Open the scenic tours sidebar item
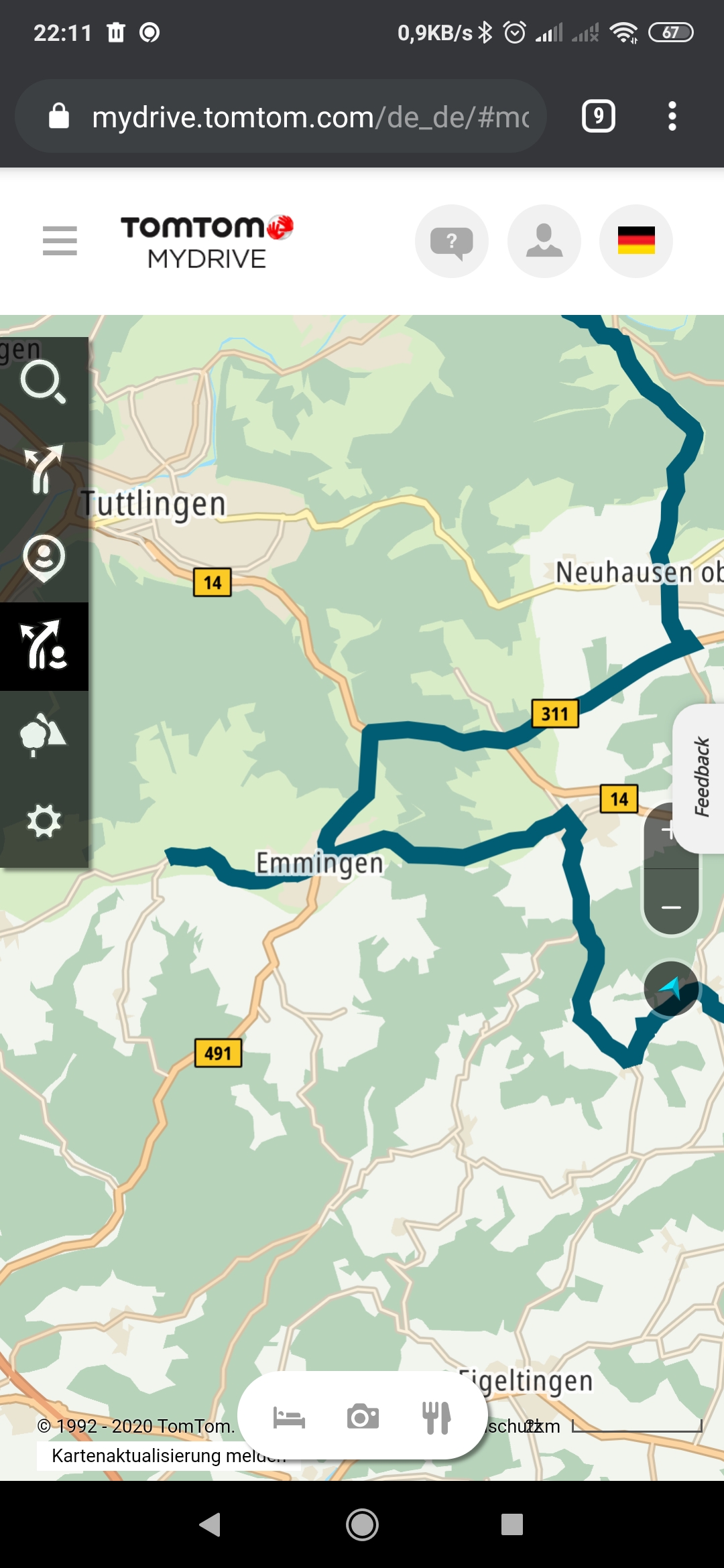The height and width of the screenshot is (1568, 724). (x=44, y=734)
